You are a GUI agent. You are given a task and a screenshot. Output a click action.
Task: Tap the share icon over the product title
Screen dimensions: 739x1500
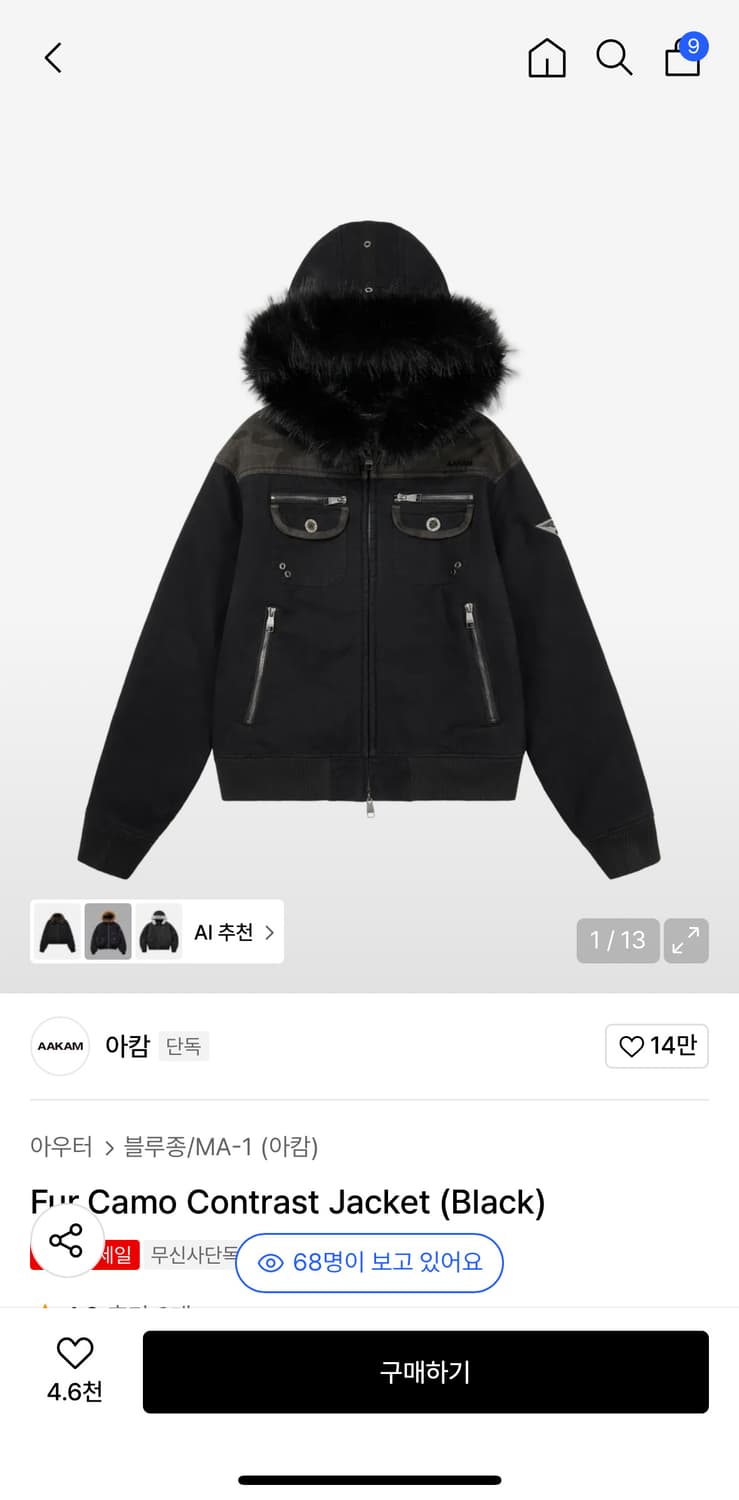(x=66, y=1241)
